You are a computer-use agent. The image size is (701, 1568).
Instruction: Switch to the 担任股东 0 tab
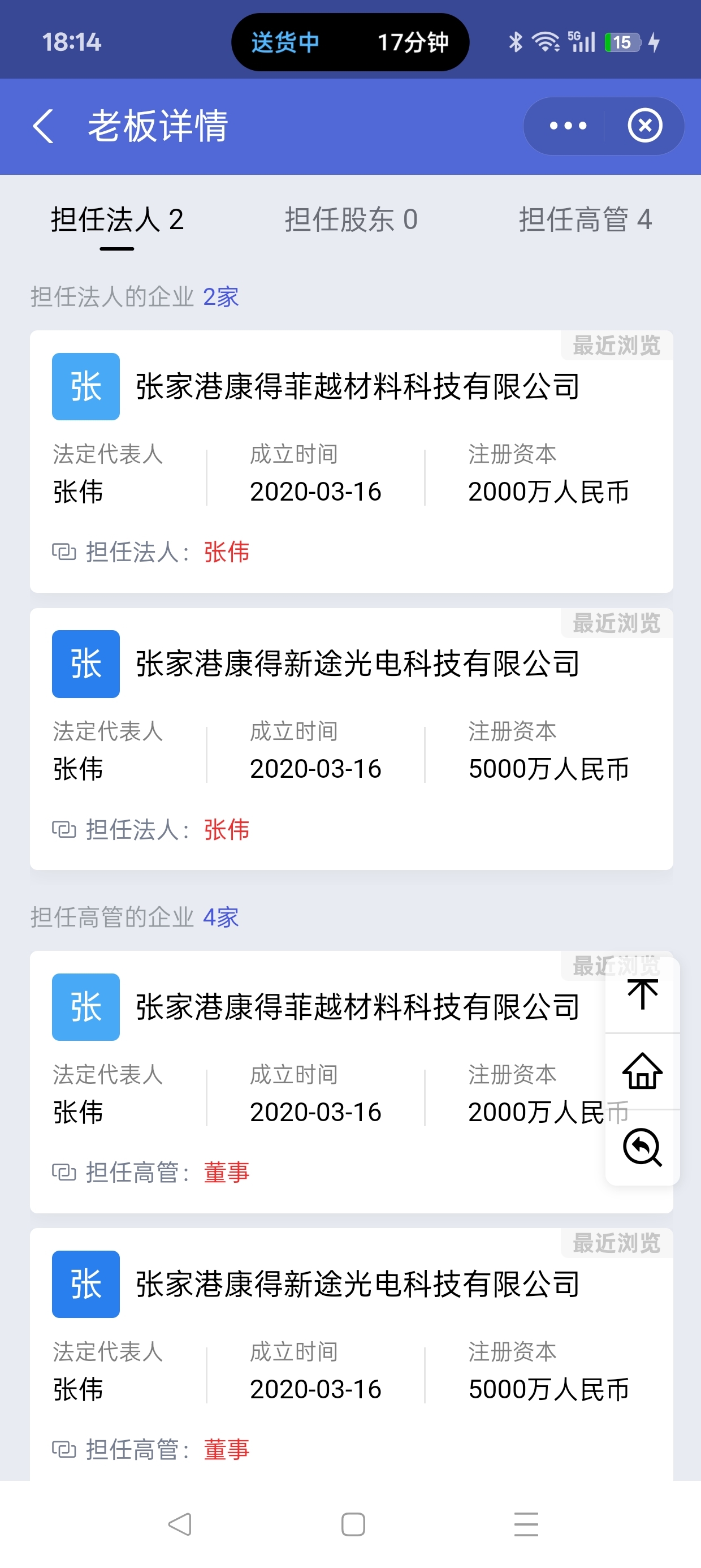pos(351,219)
